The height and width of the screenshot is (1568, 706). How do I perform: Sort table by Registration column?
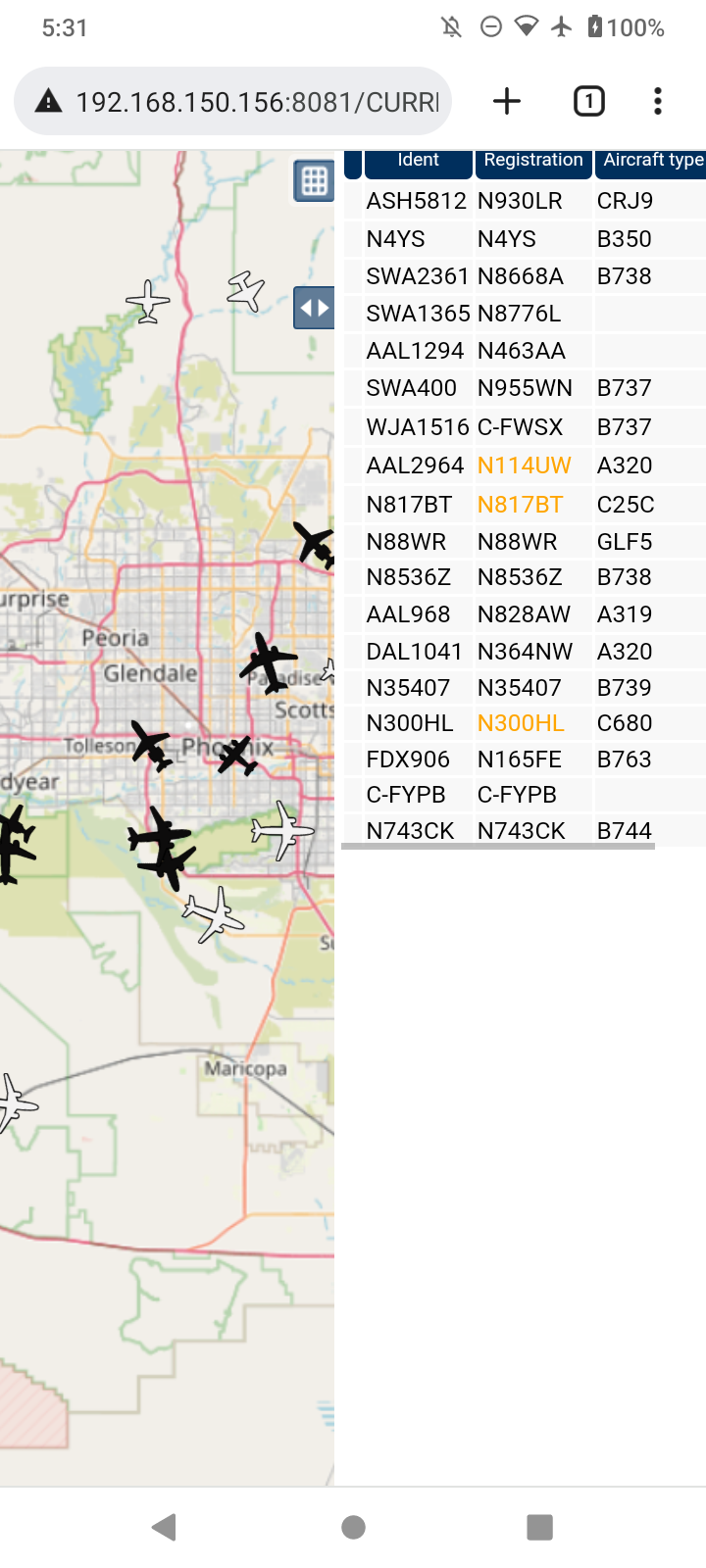pos(533,161)
